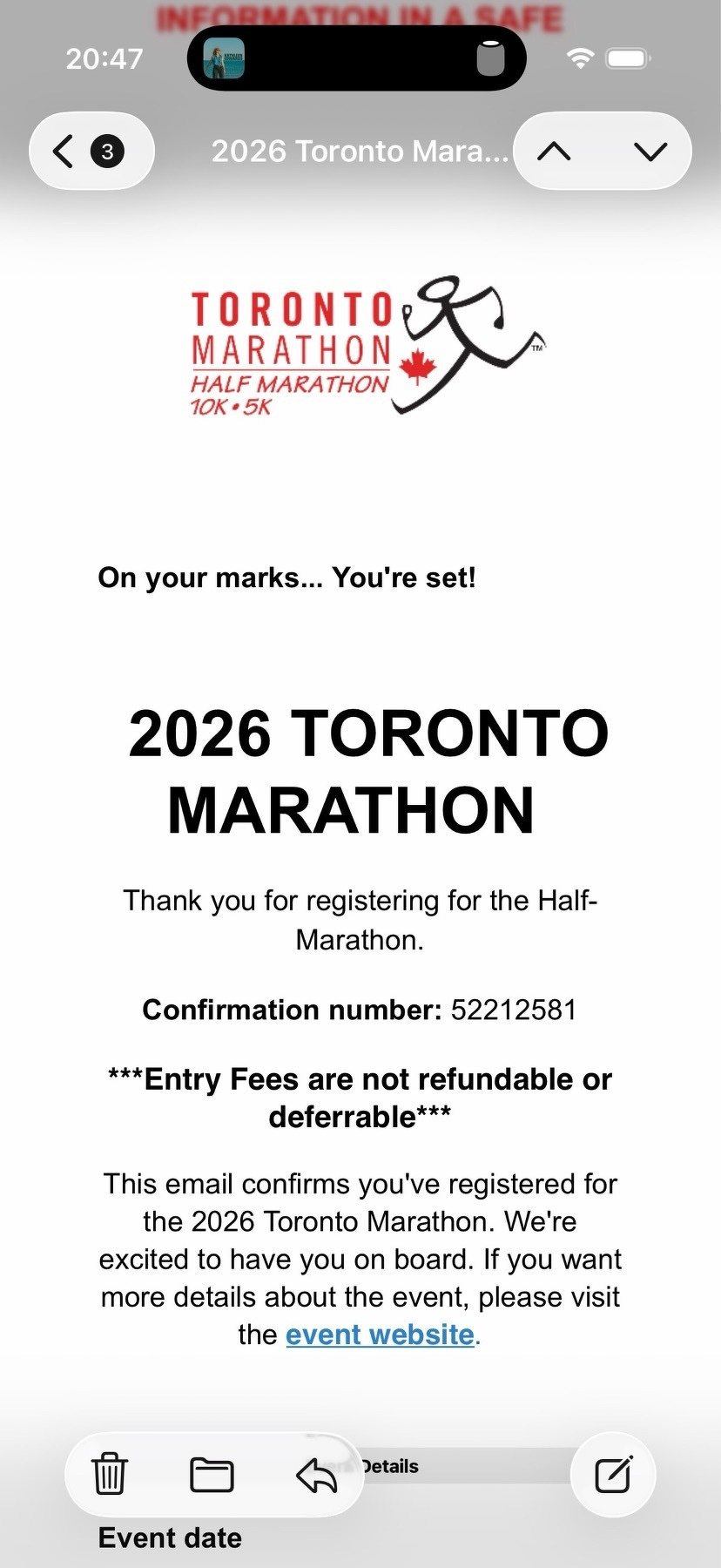The height and width of the screenshot is (1568, 721).
Task: Tap the HomePod icon in the Dynamic Island
Action: [x=492, y=57]
